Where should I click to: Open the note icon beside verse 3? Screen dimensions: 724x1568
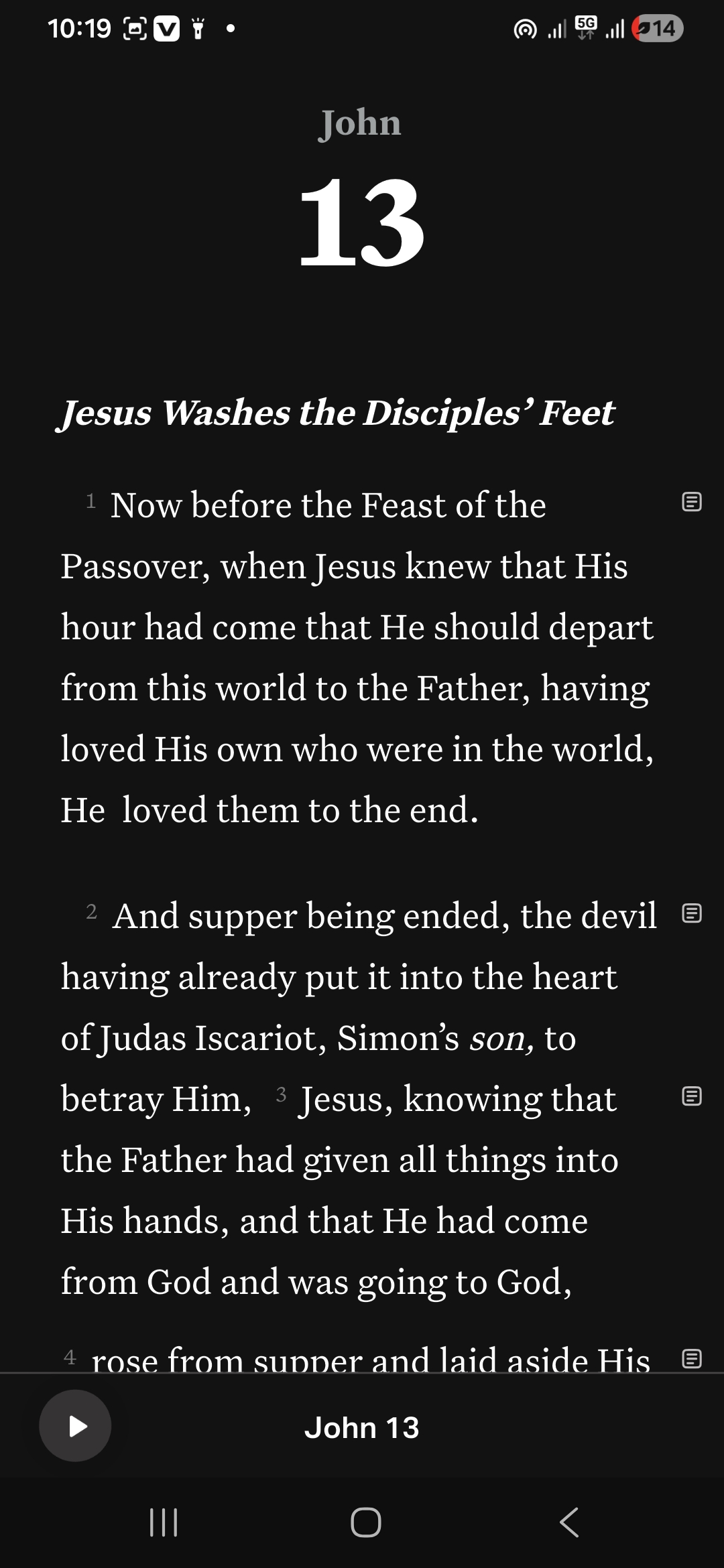(691, 1096)
